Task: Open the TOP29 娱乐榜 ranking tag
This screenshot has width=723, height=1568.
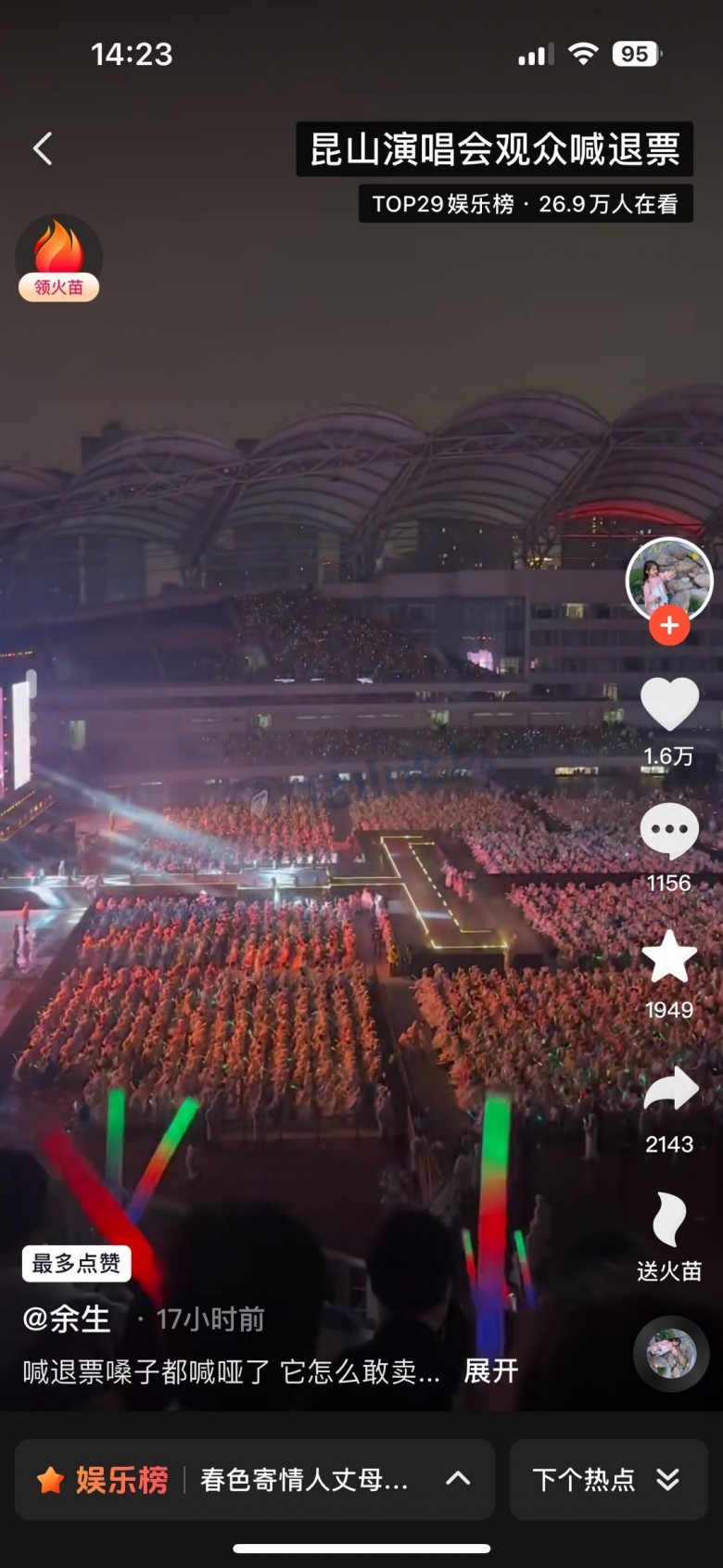Action: coord(526,204)
